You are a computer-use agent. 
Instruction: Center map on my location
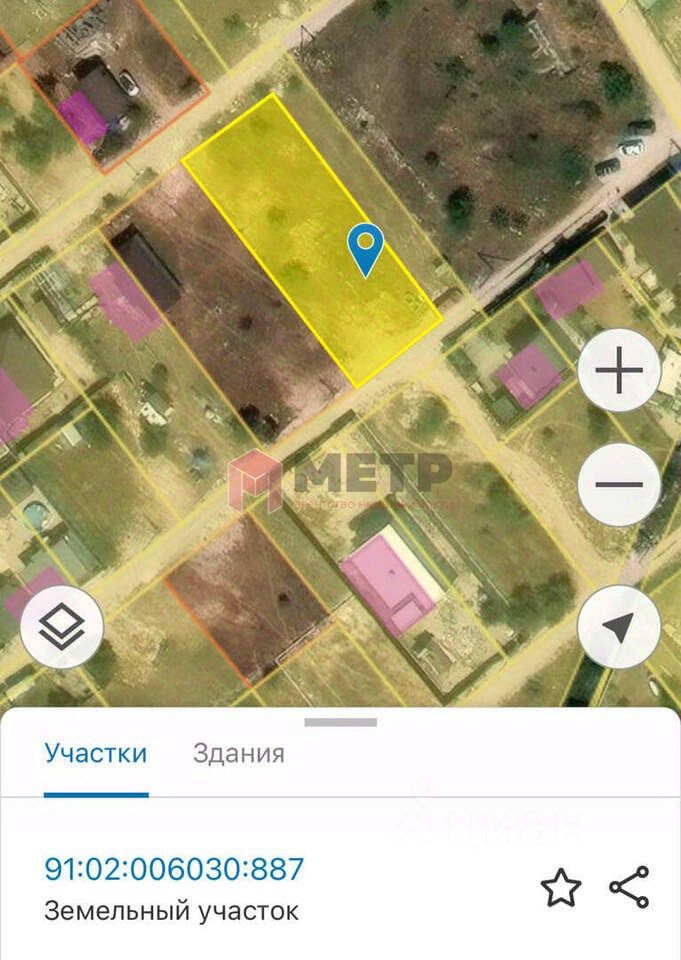pyautogui.click(x=619, y=628)
